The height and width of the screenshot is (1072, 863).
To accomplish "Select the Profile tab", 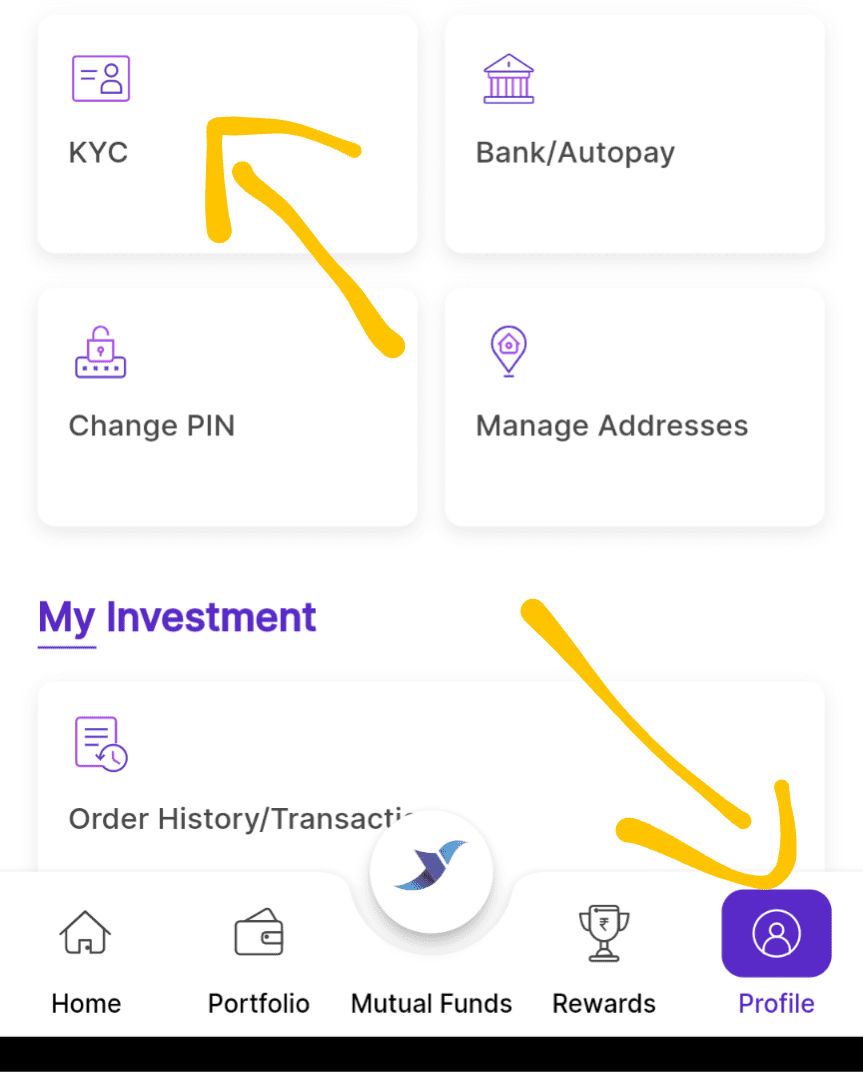I will (776, 951).
